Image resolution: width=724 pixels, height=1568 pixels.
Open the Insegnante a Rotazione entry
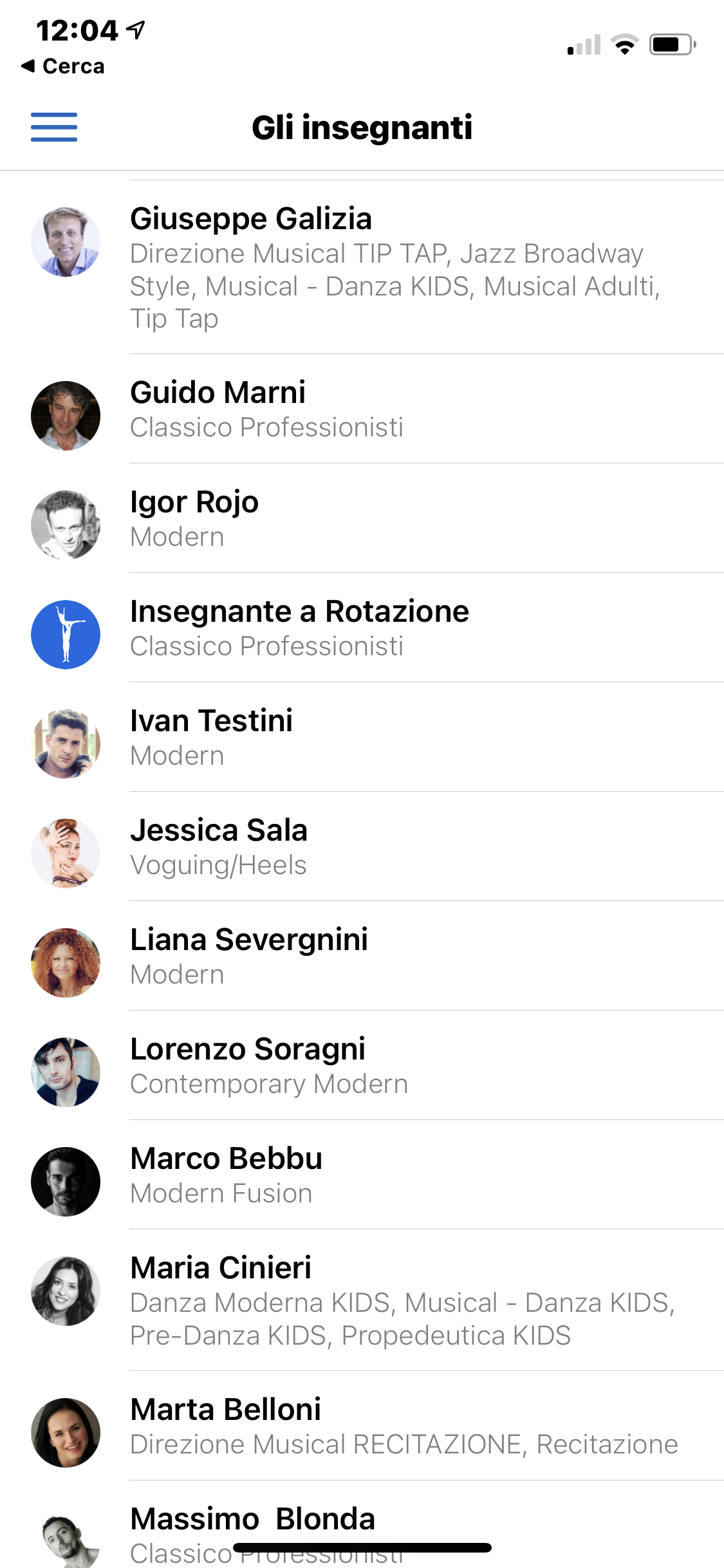[362, 628]
